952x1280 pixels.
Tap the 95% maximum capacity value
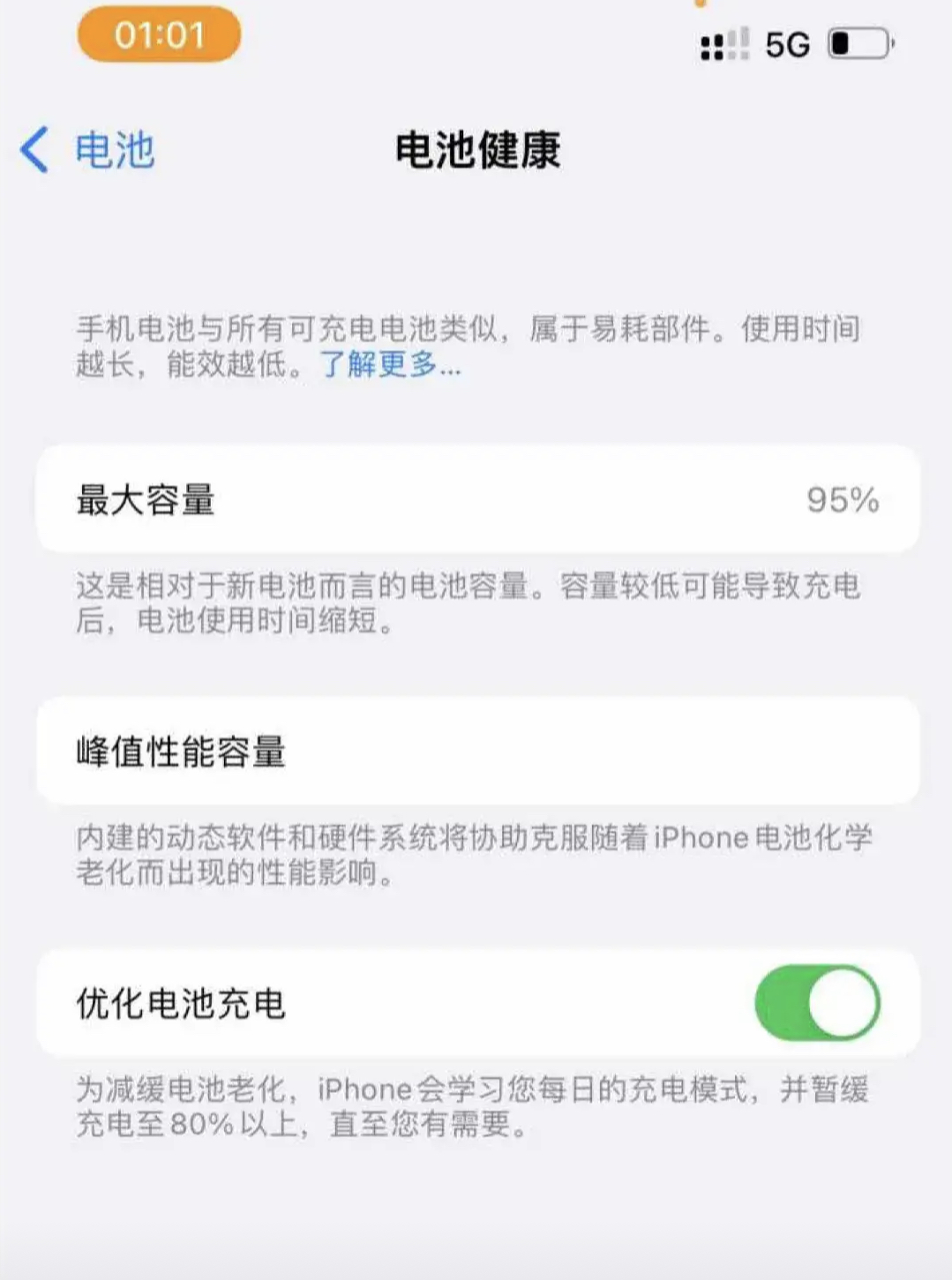click(843, 500)
